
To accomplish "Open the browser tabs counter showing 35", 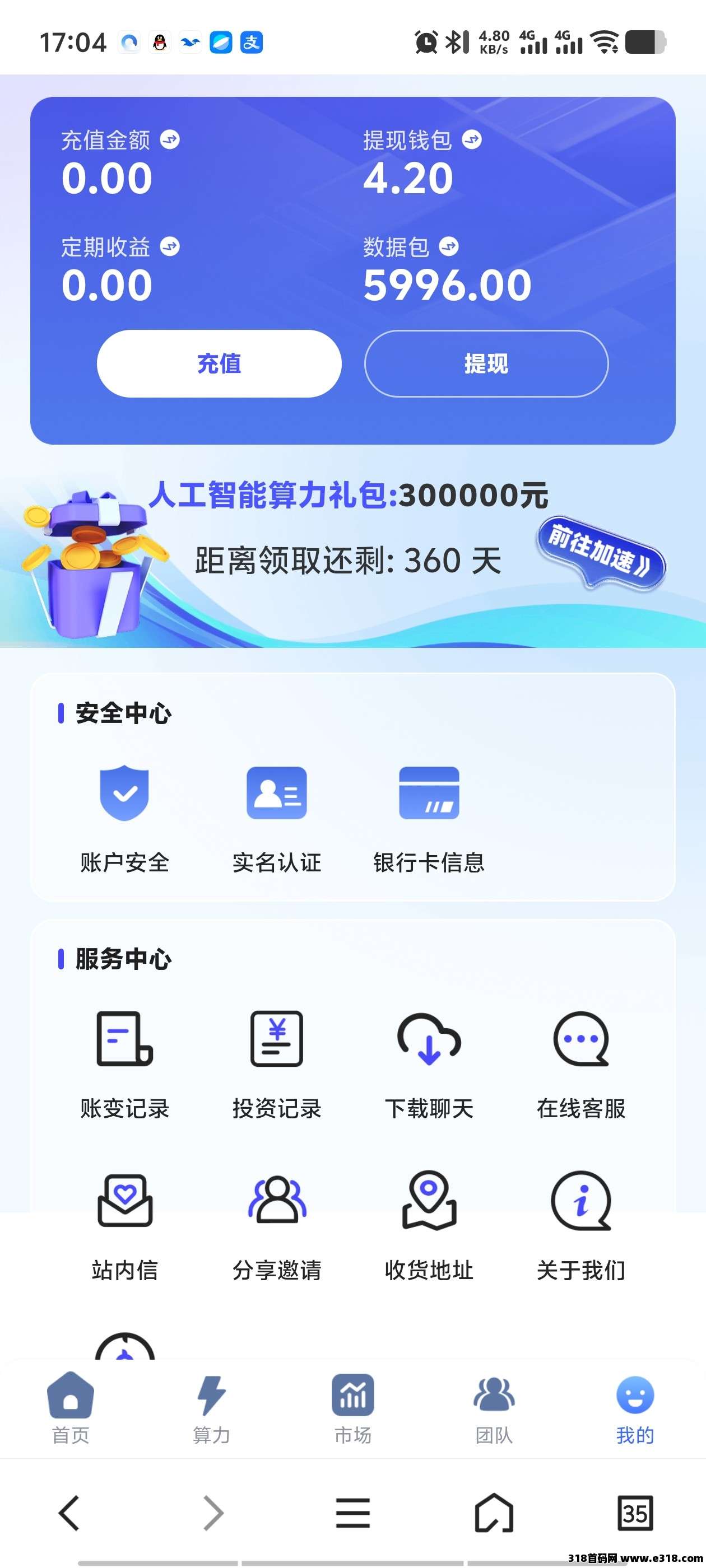I will (635, 1513).
